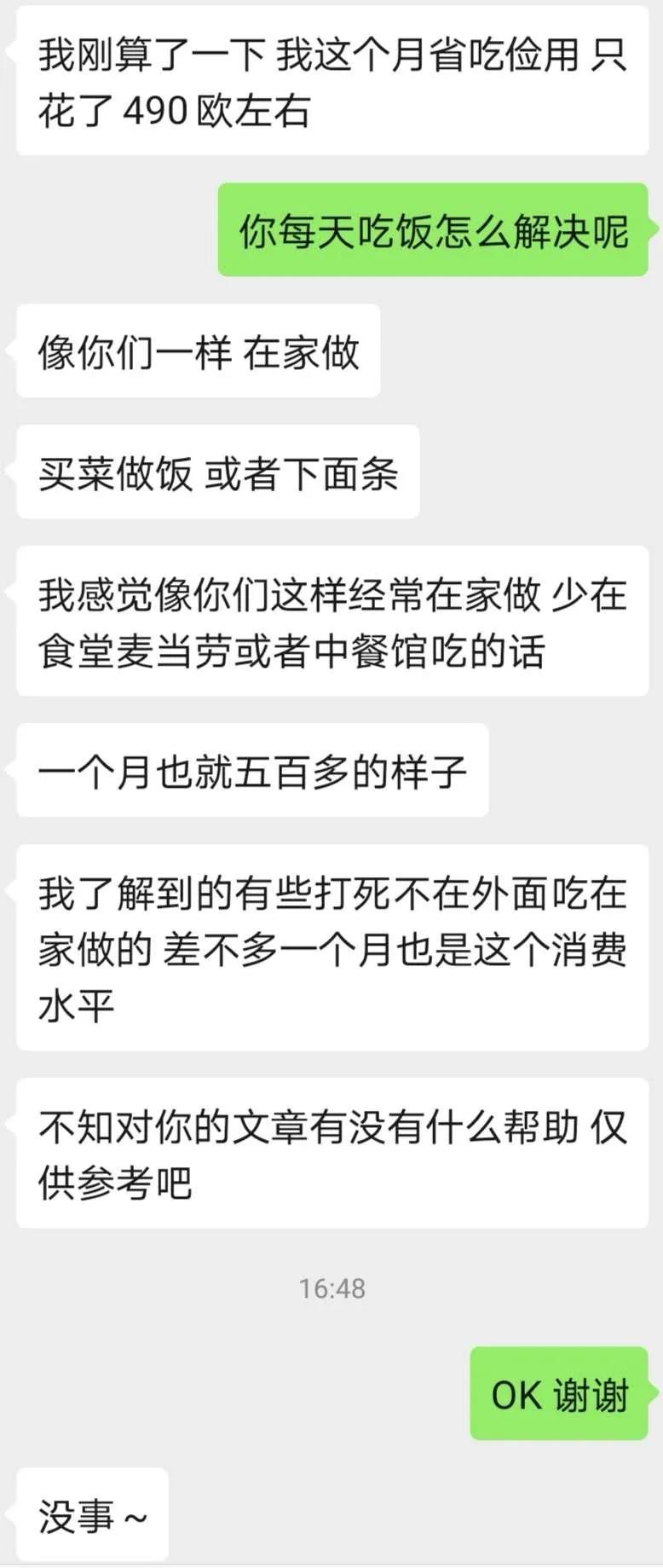Select the green bubble asking 你每天吃饭怎么解决呢

(x=435, y=232)
